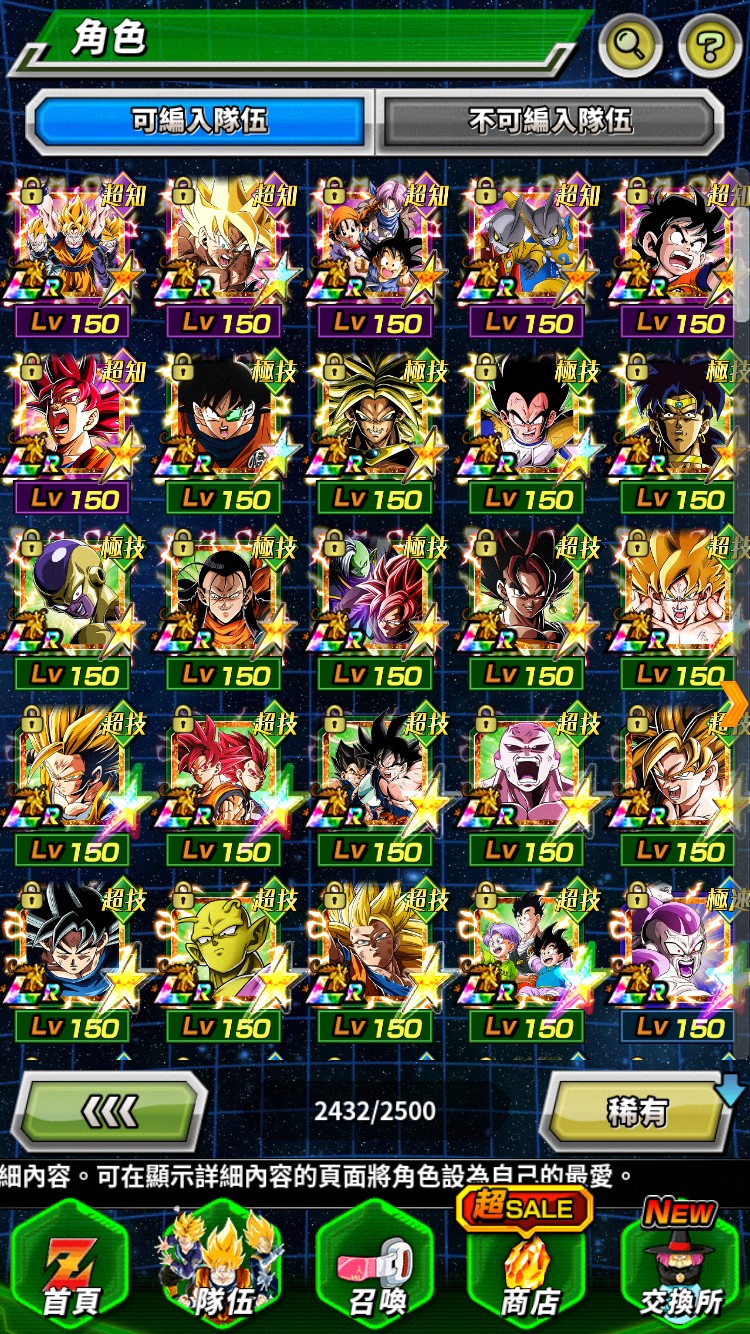Open the 稀有 sort button
750x1334 pixels.
[x=637, y=1110]
